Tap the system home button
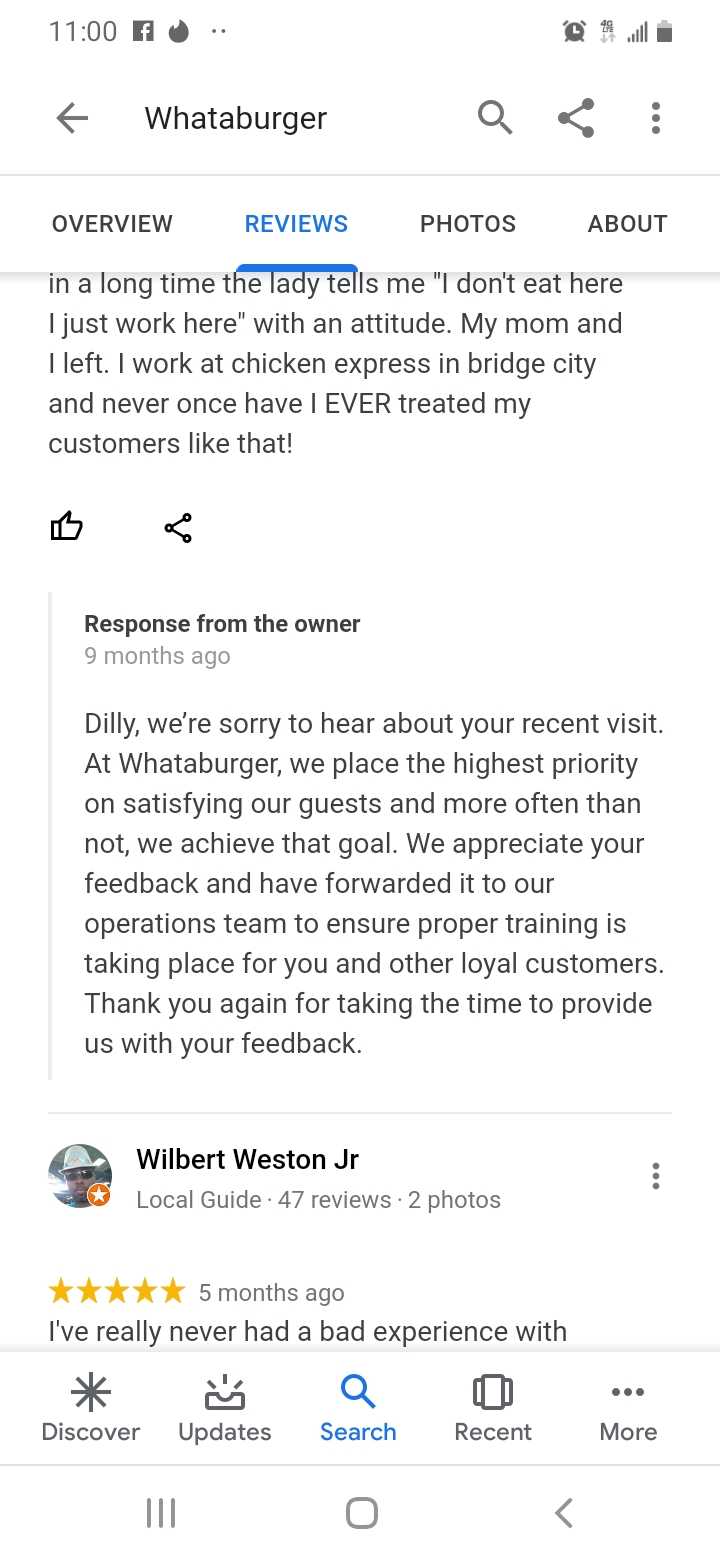720x1560 pixels. [x=361, y=1513]
